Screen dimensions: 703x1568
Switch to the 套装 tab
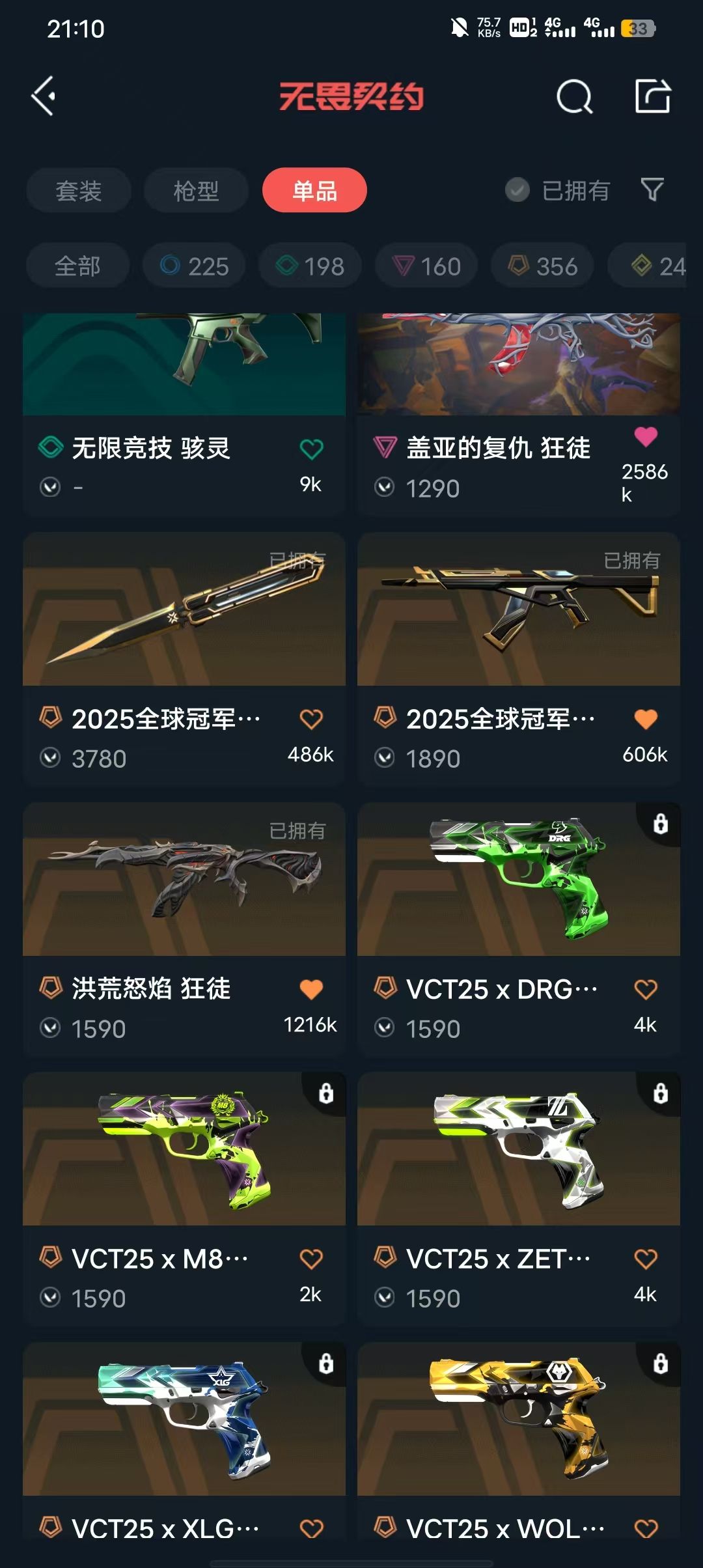[x=79, y=190]
